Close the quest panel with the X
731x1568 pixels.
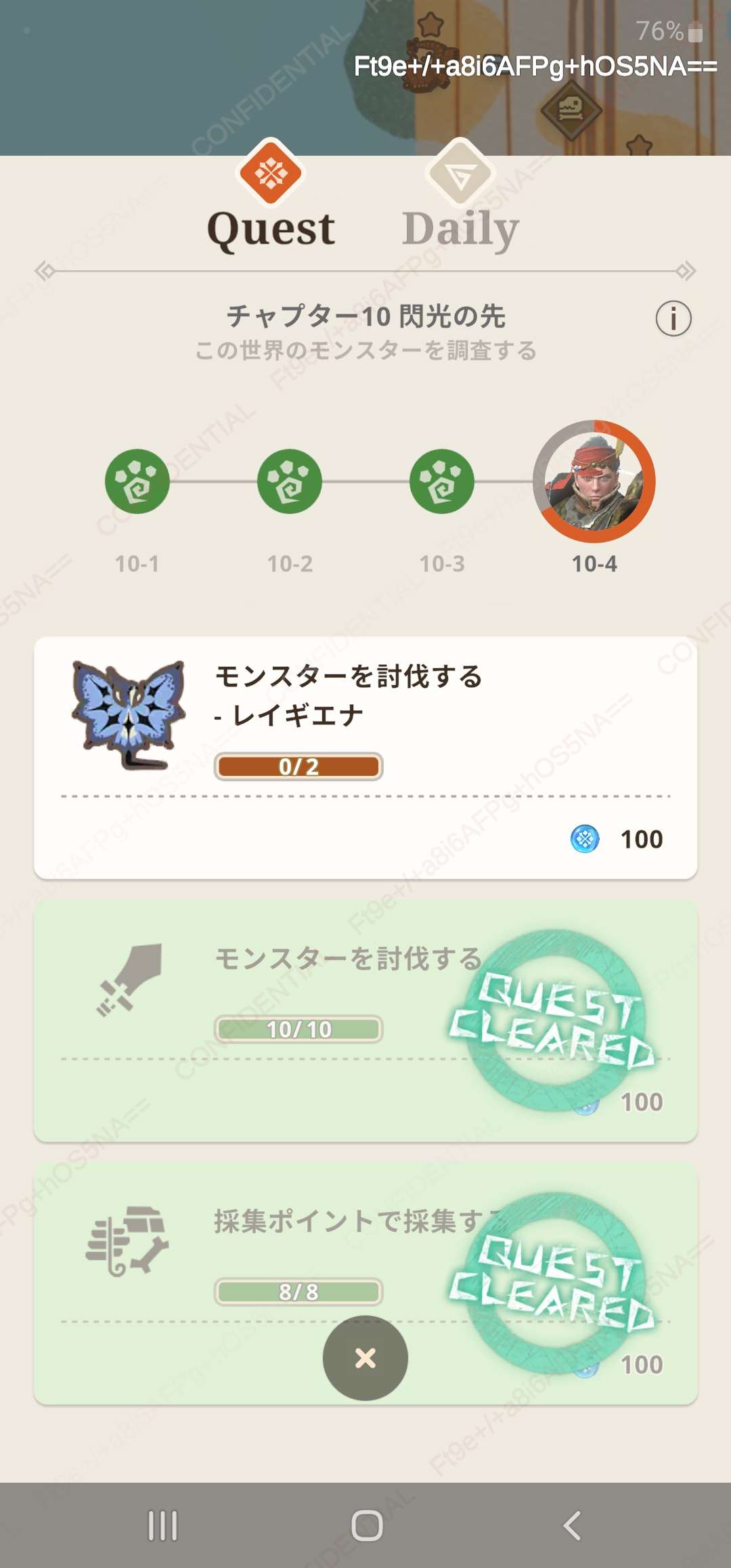[x=365, y=1358]
